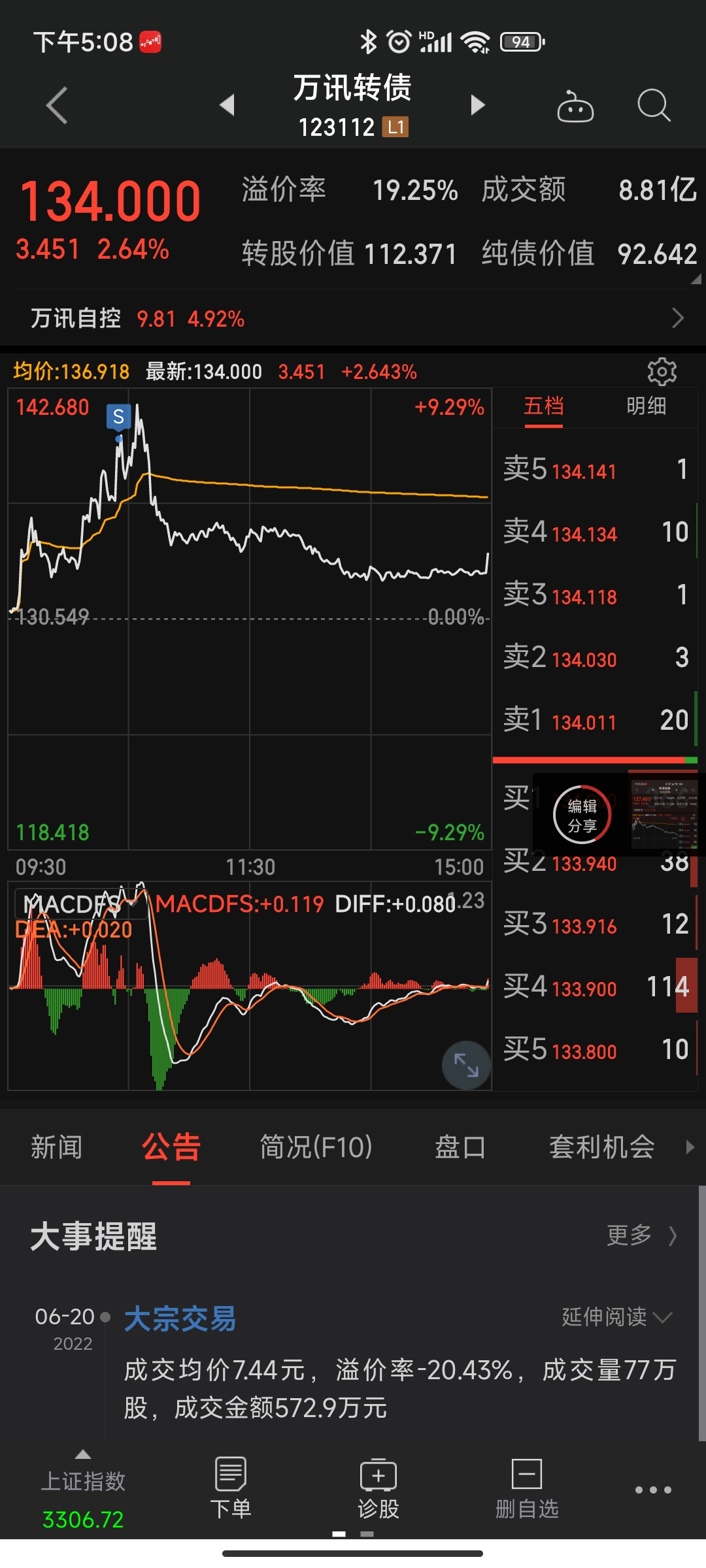
Task: Open the search icon
Action: point(653,105)
